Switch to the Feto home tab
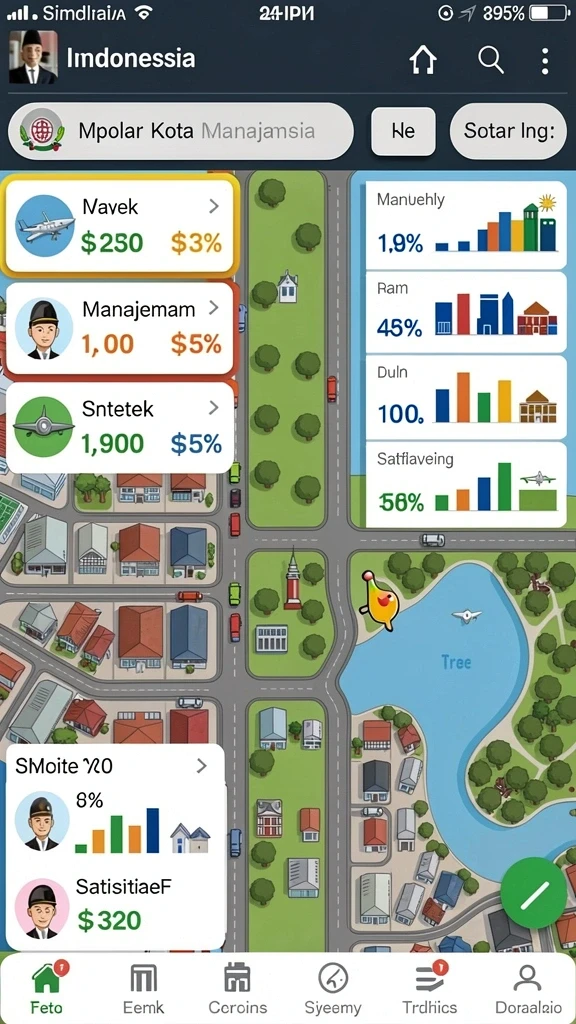The height and width of the screenshot is (1024, 576). tap(47, 987)
